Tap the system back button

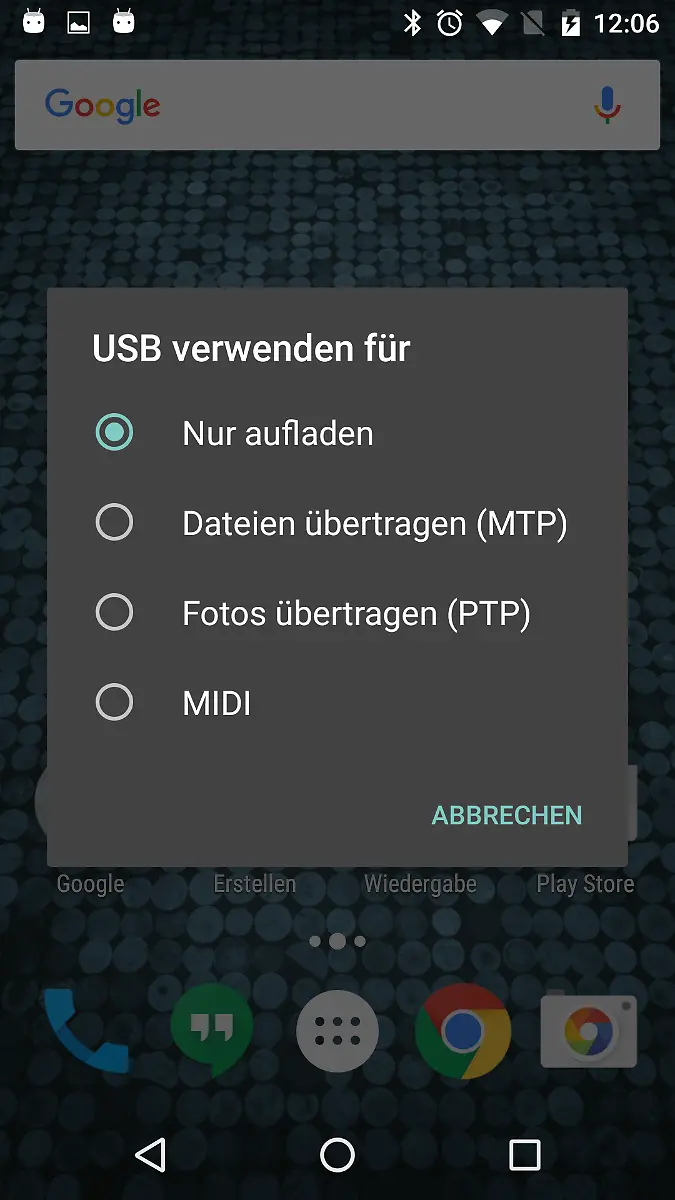click(150, 1155)
